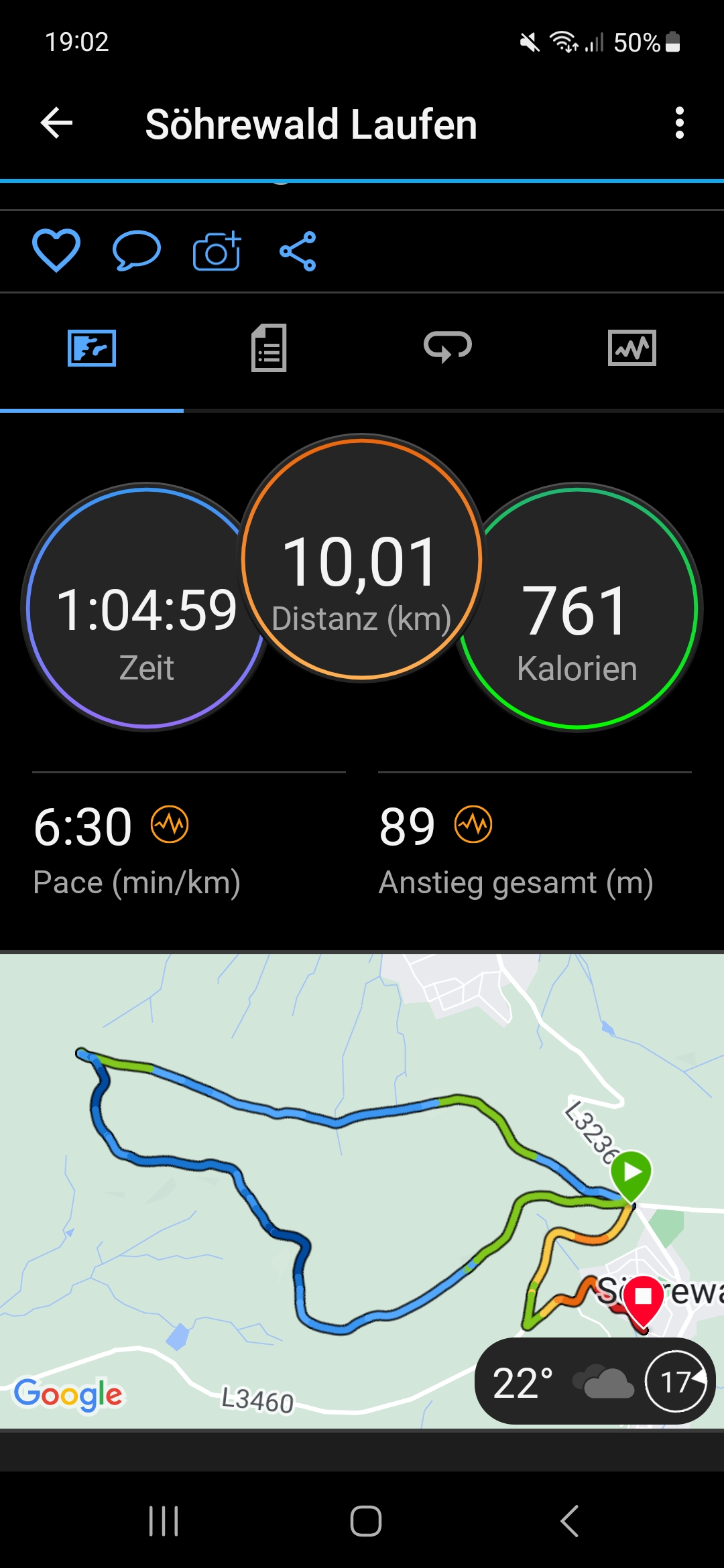This screenshot has width=724, height=1568.
Task: Open comments on this run
Action: [x=136, y=251]
